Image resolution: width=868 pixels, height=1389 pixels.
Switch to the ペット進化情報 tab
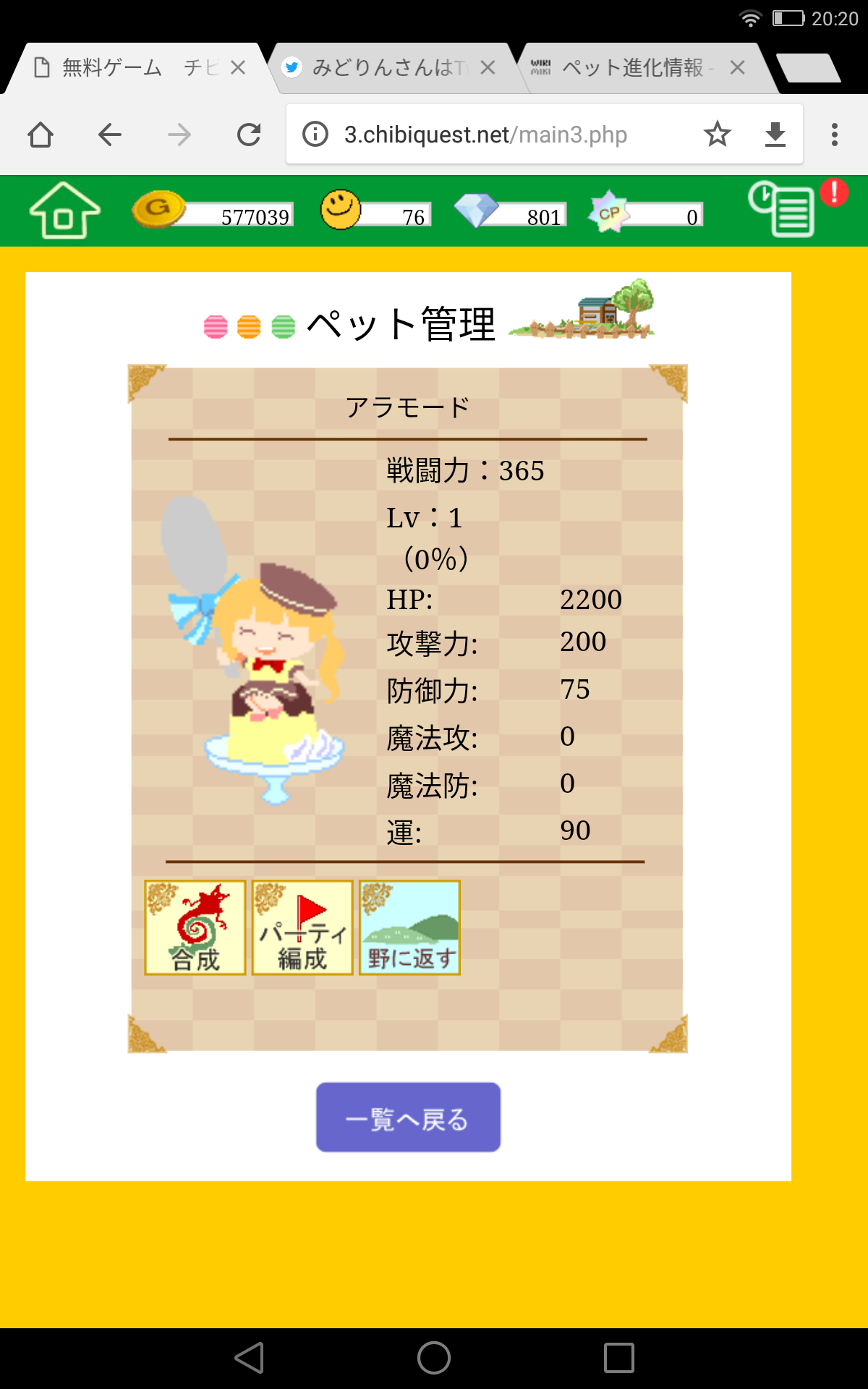(x=629, y=68)
